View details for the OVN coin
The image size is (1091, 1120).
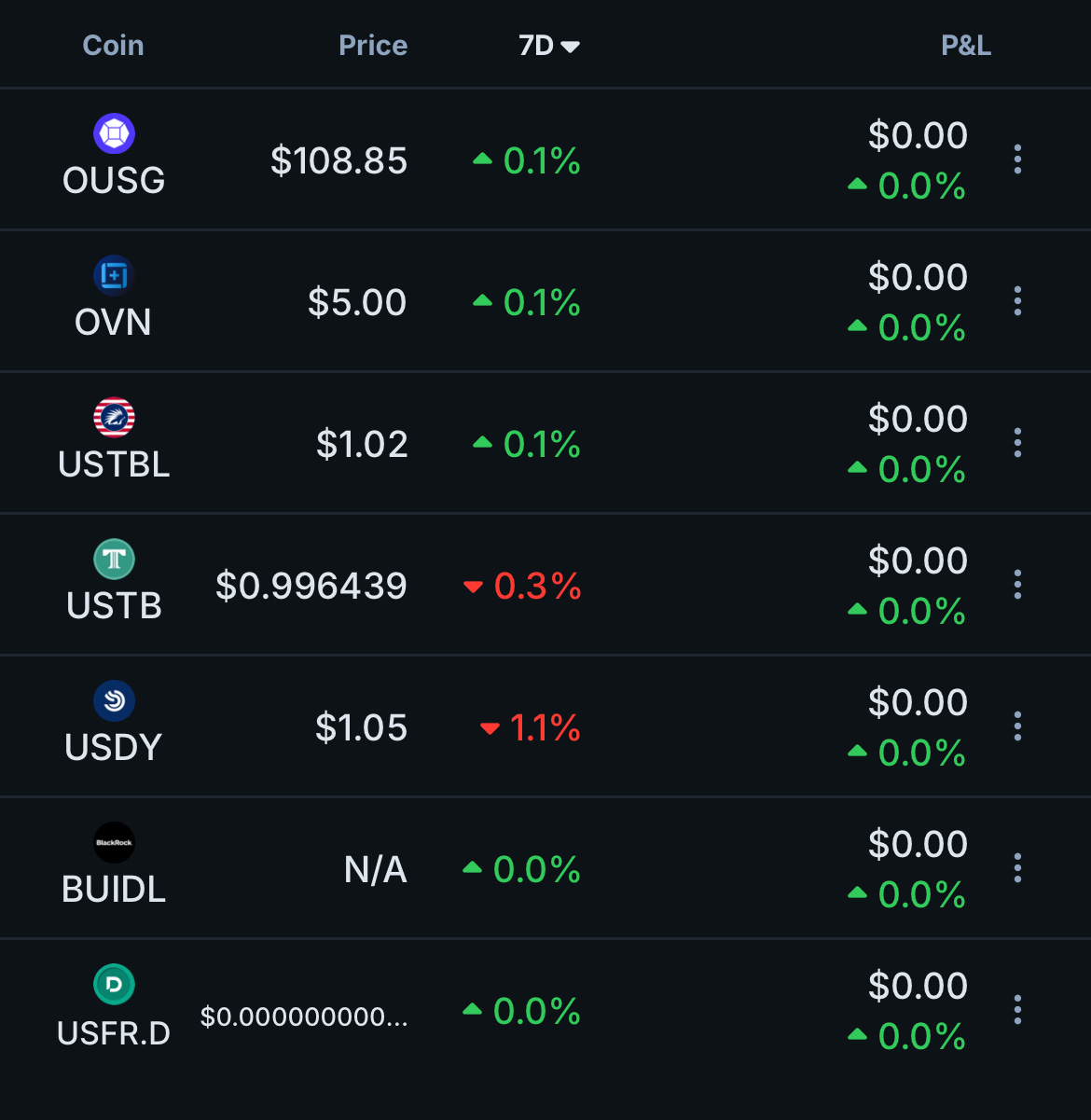[x=113, y=300]
